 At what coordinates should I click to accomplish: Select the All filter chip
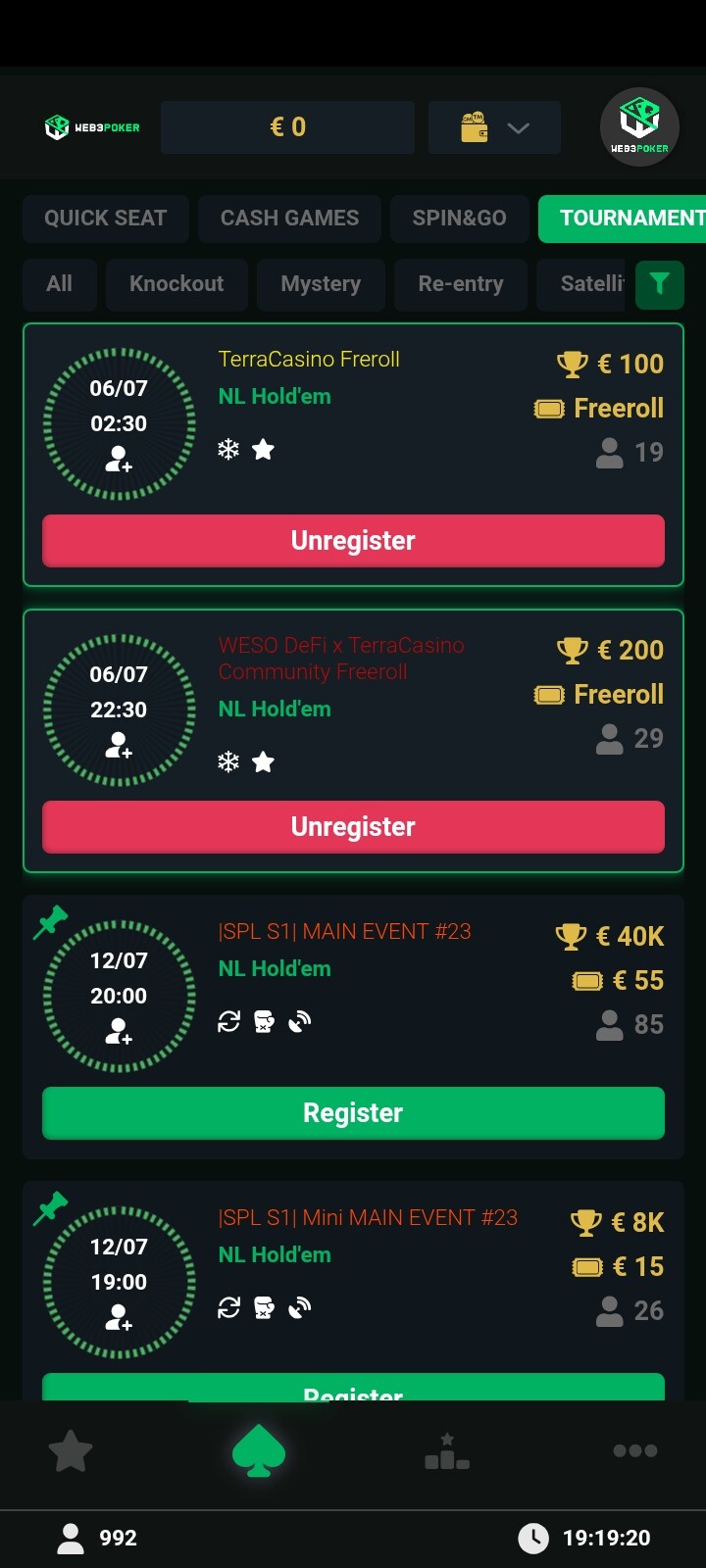coord(60,284)
